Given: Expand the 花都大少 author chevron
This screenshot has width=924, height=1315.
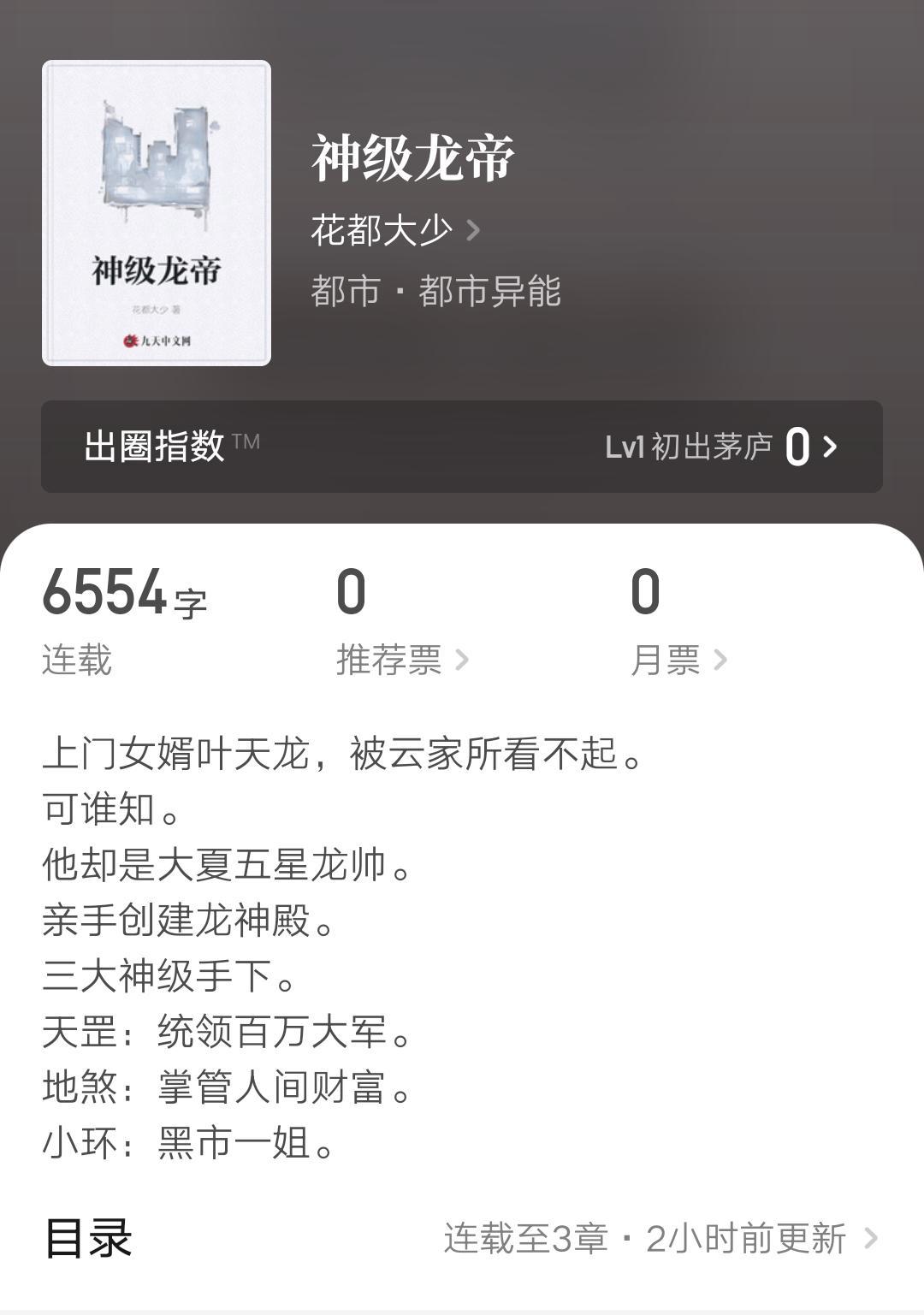Looking at the screenshot, I should tap(475, 229).
